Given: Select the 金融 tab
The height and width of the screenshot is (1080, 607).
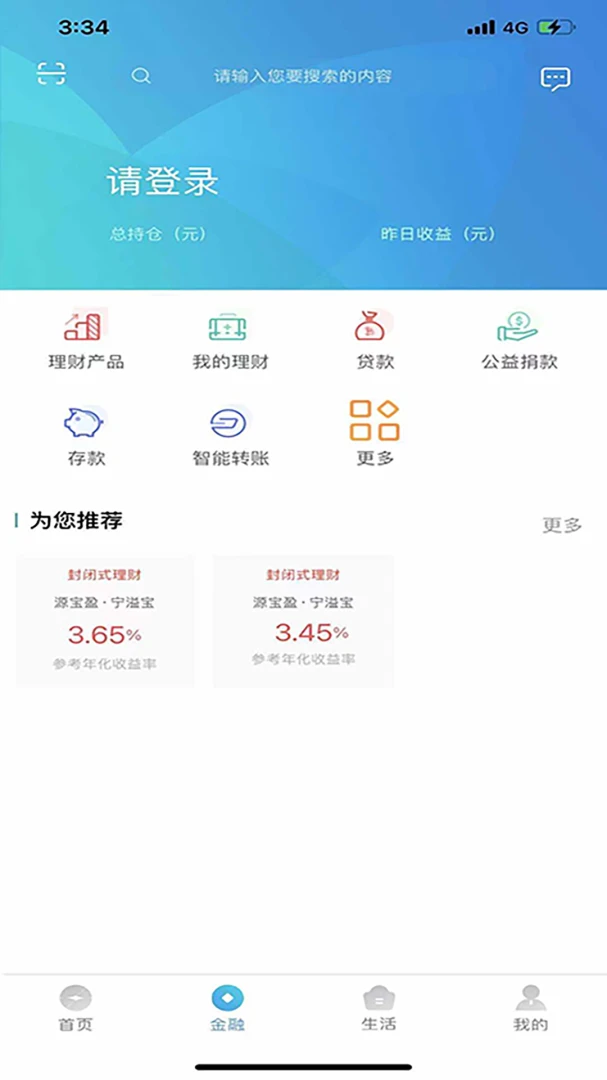Looking at the screenshot, I should coord(227,1008).
